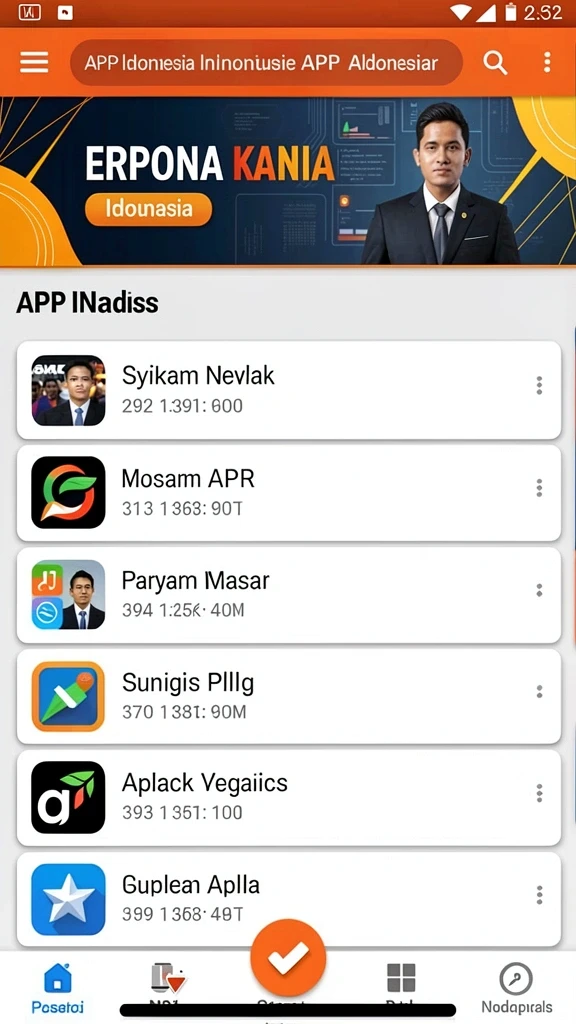Open the Paryam Masar app row

click(289, 594)
